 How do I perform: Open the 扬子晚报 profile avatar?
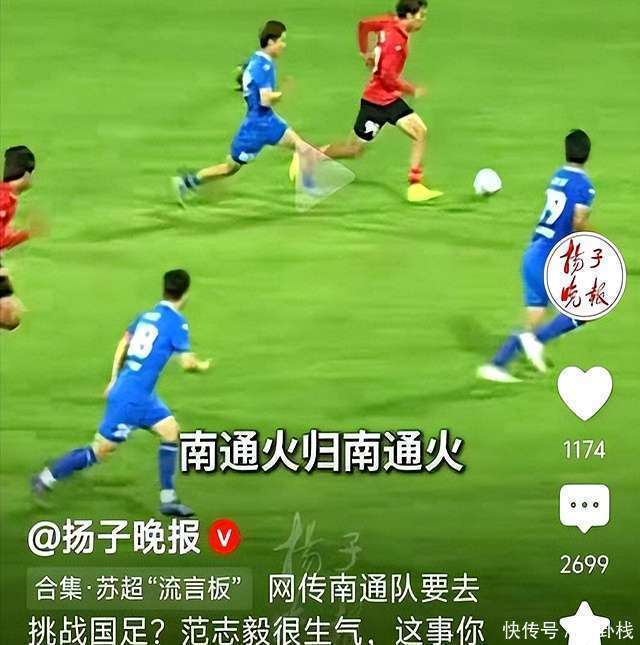585,276
